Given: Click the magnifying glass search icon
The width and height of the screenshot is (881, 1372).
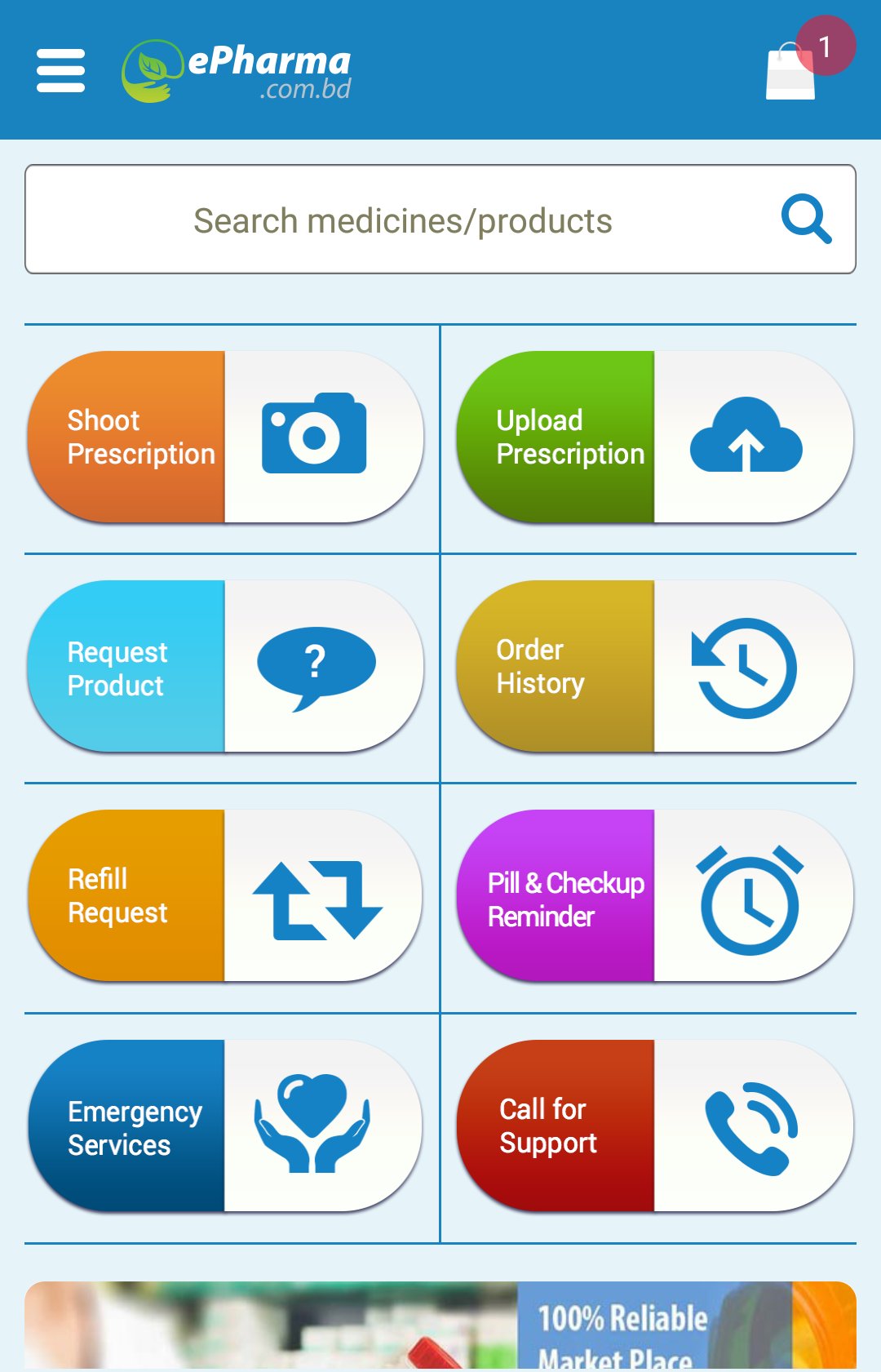Looking at the screenshot, I should [x=804, y=218].
